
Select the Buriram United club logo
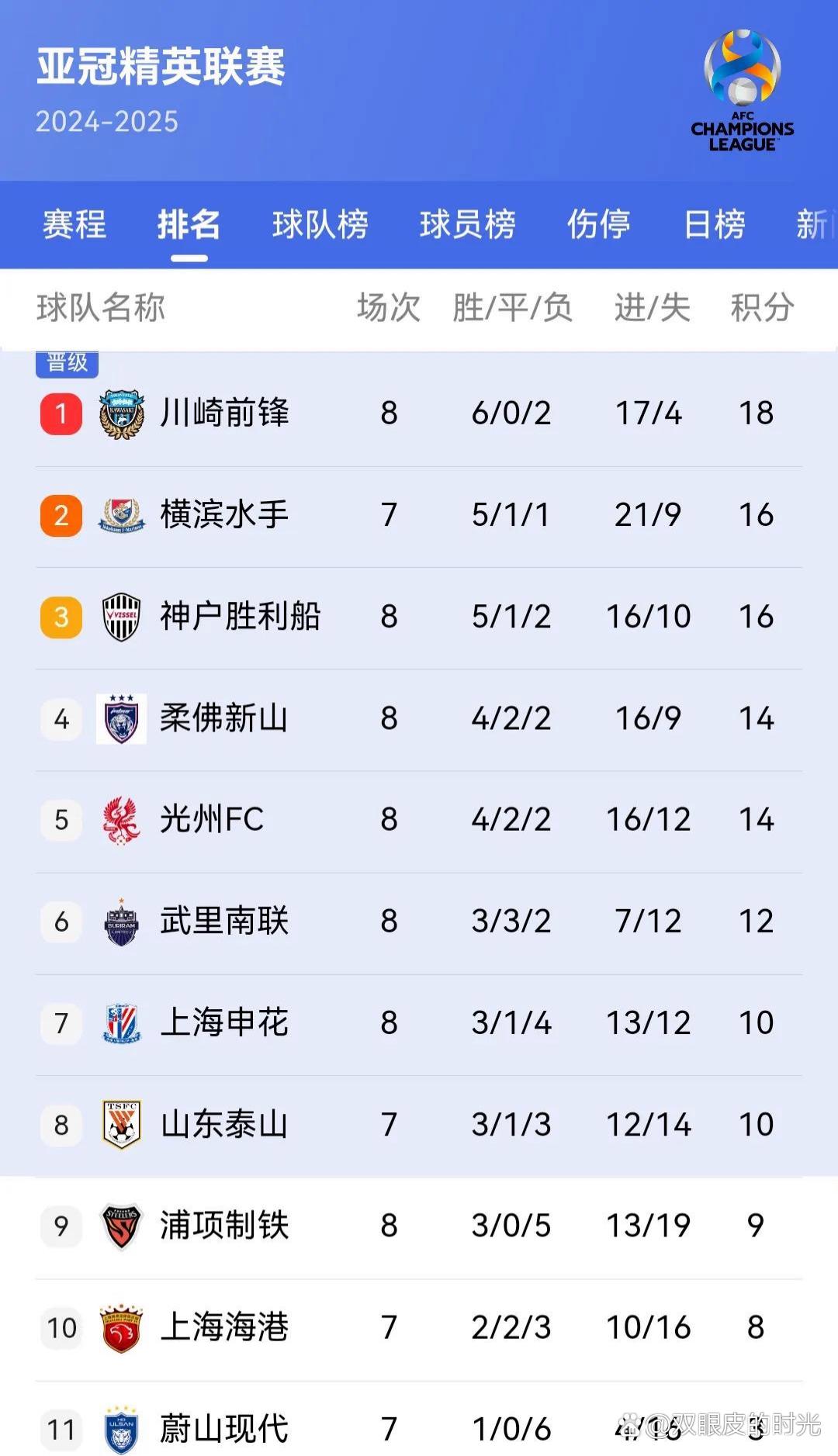tap(120, 922)
